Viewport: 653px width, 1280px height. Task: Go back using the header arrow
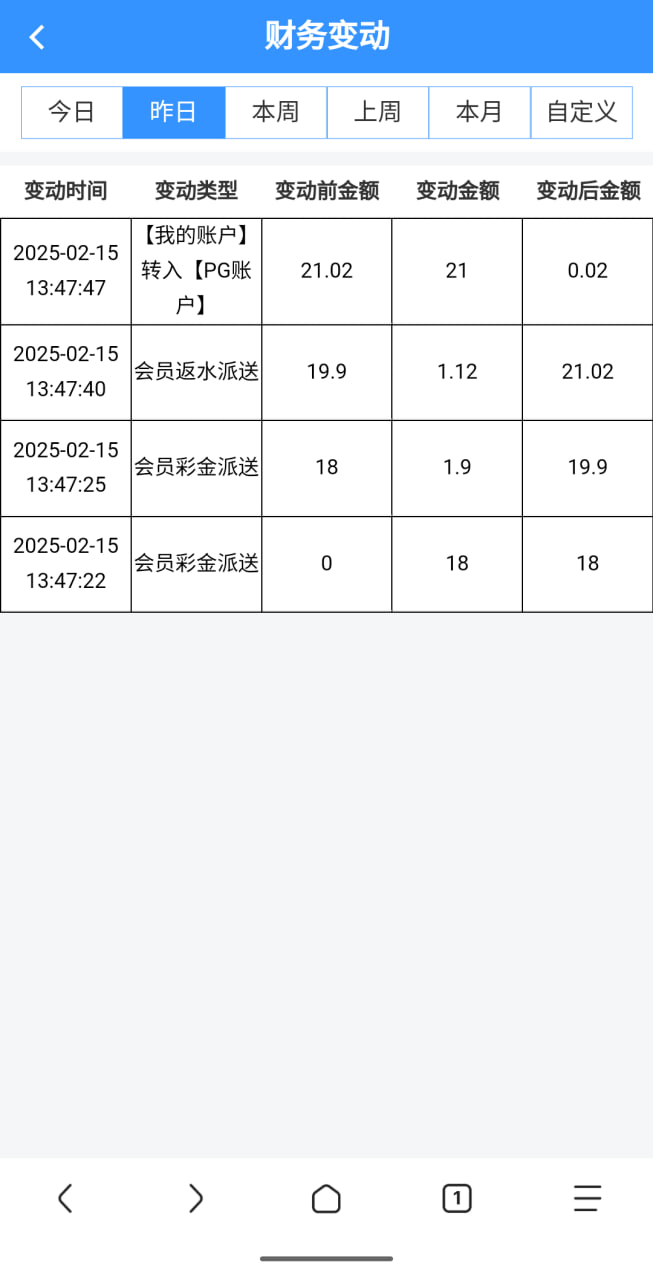coord(37,37)
